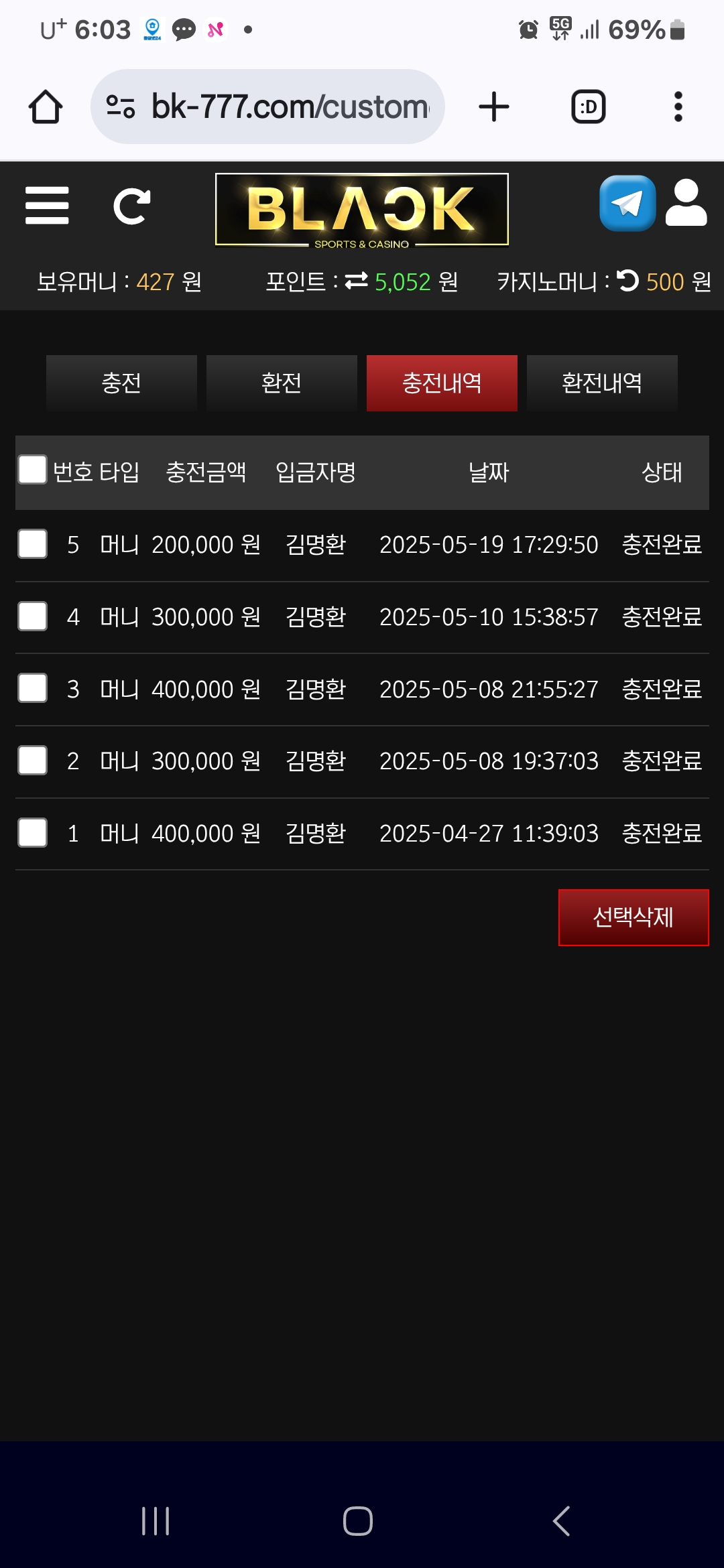
Task: Open the Telegram support icon
Action: pyautogui.click(x=627, y=203)
